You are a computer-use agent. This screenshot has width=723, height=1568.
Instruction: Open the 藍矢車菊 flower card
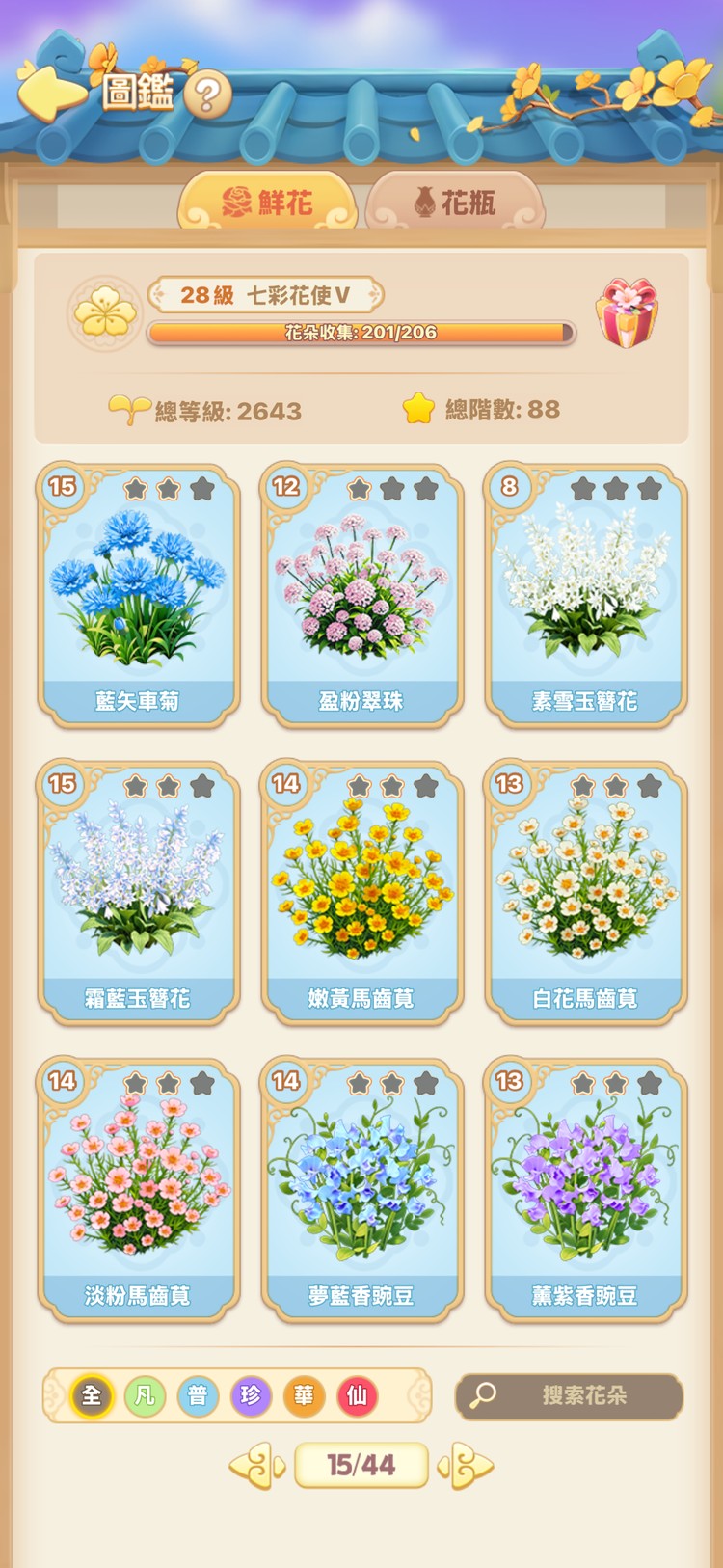click(138, 595)
